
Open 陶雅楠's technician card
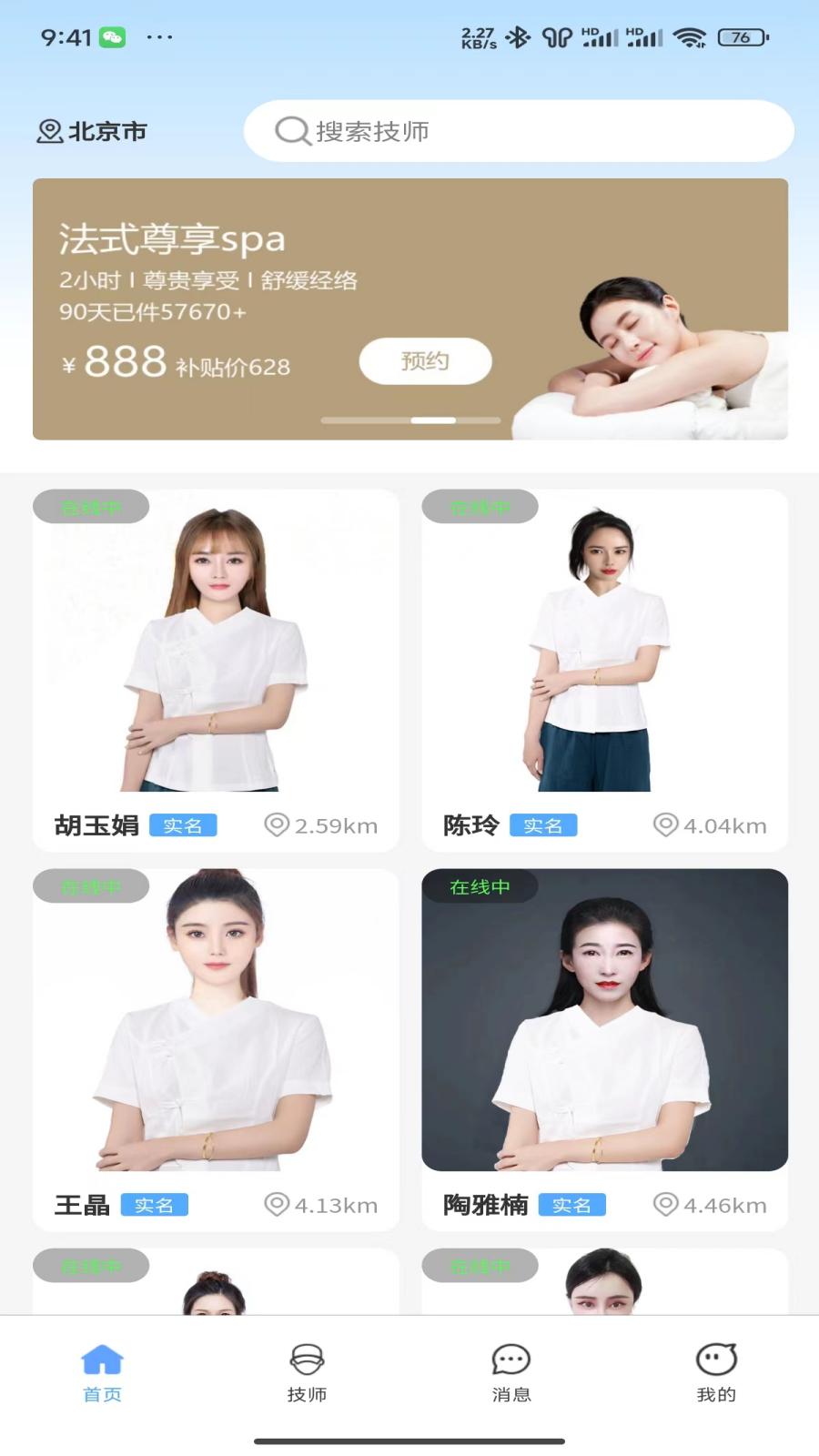coord(604,1048)
